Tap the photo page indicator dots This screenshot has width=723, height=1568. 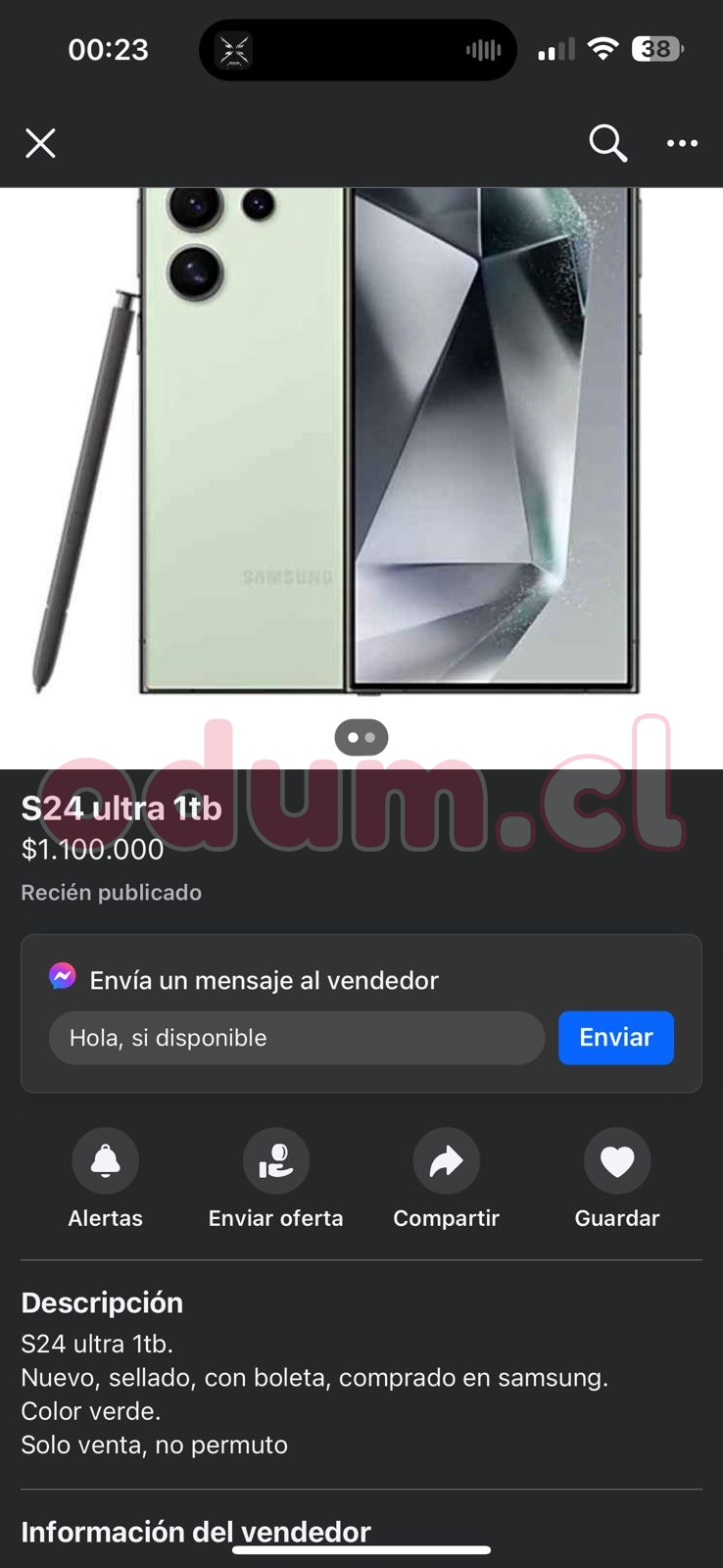[x=361, y=737]
